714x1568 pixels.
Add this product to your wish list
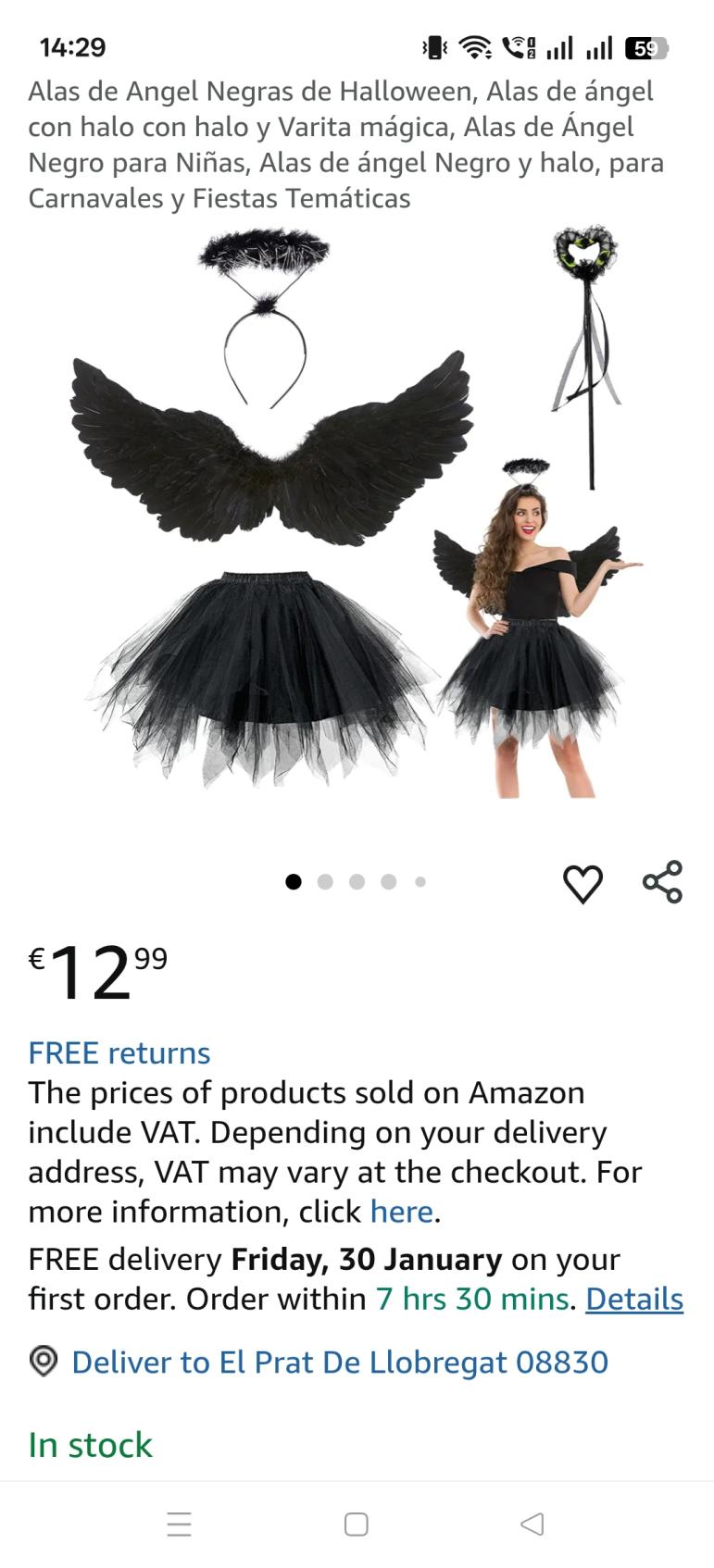[582, 884]
